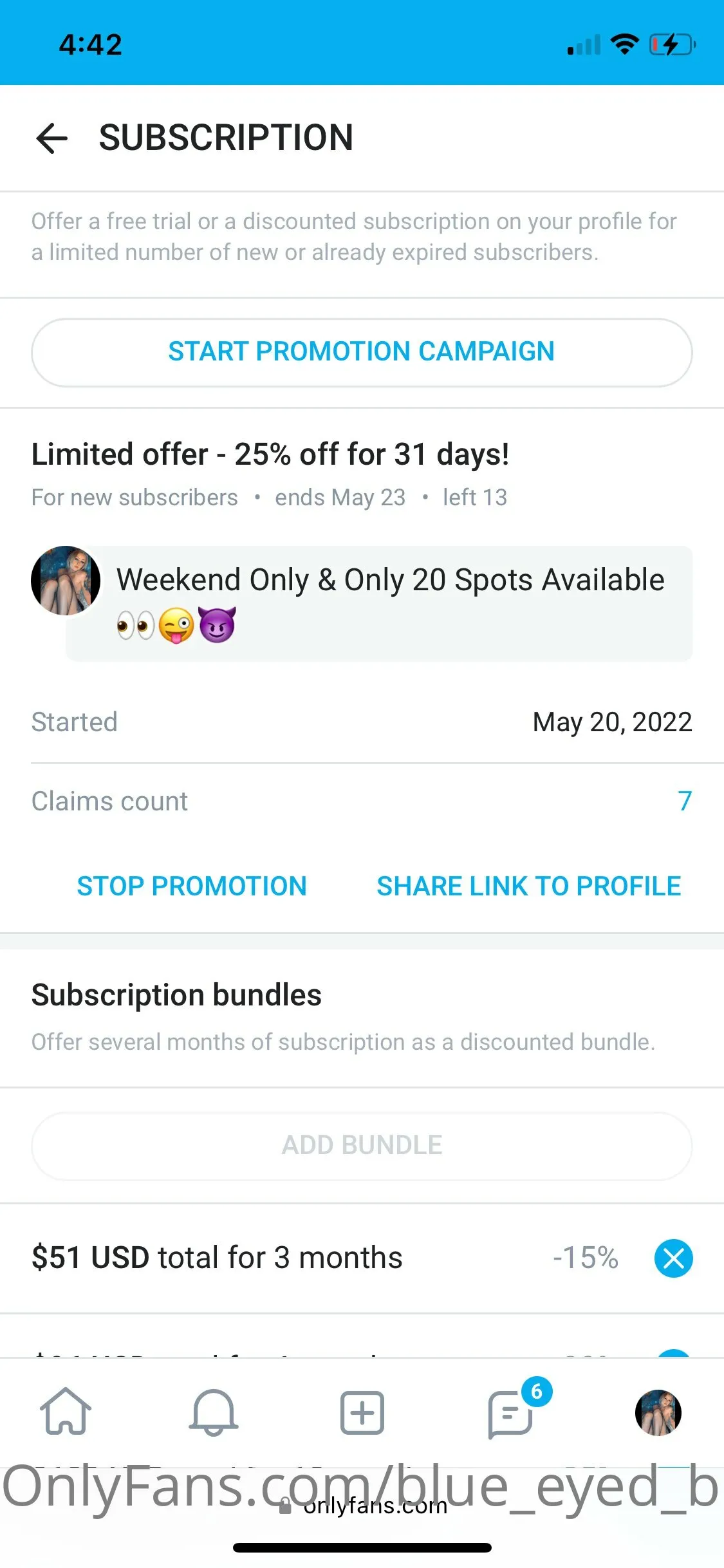Image resolution: width=724 pixels, height=1568 pixels.
Task: Open the notifications bell
Action: 214,1412
